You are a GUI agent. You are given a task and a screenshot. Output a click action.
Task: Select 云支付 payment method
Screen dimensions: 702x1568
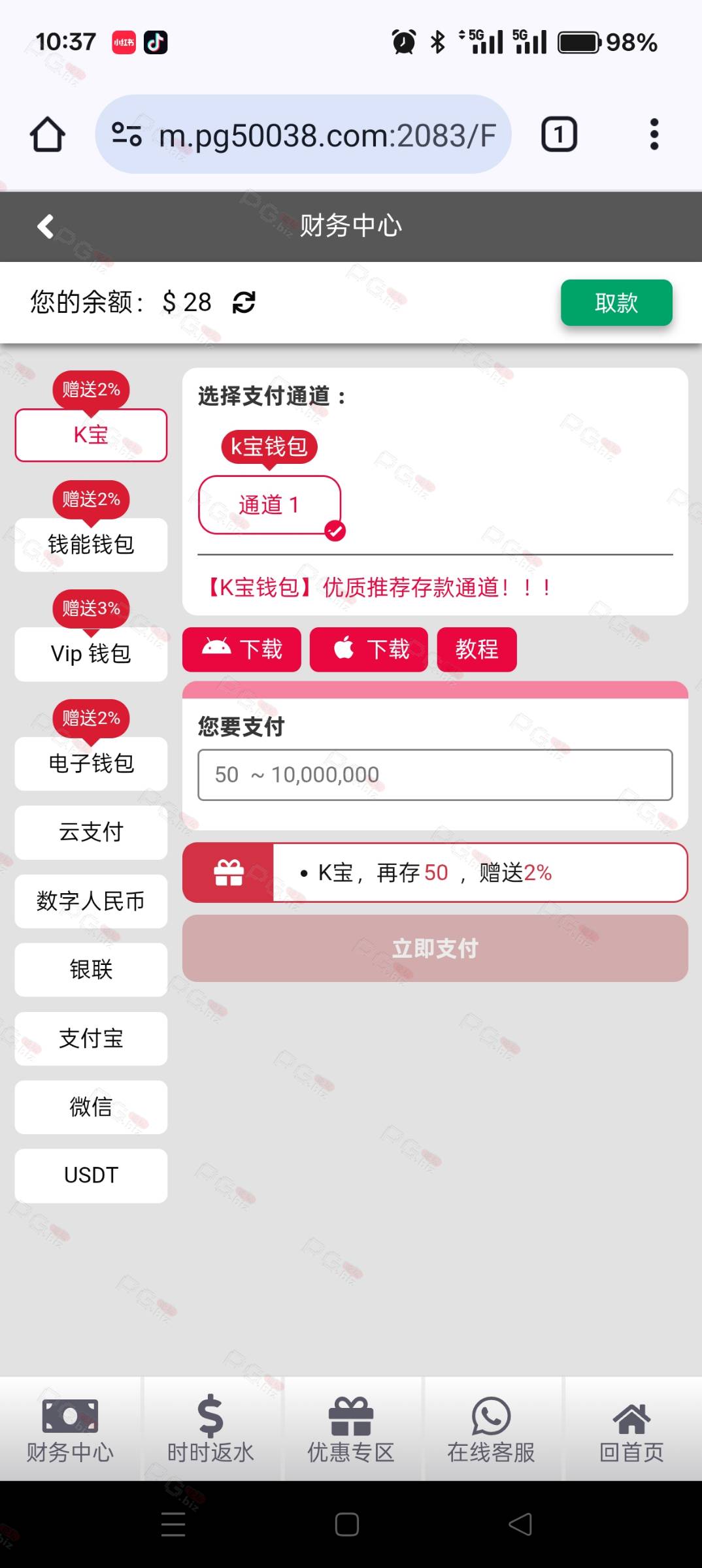[x=91, y=832]
